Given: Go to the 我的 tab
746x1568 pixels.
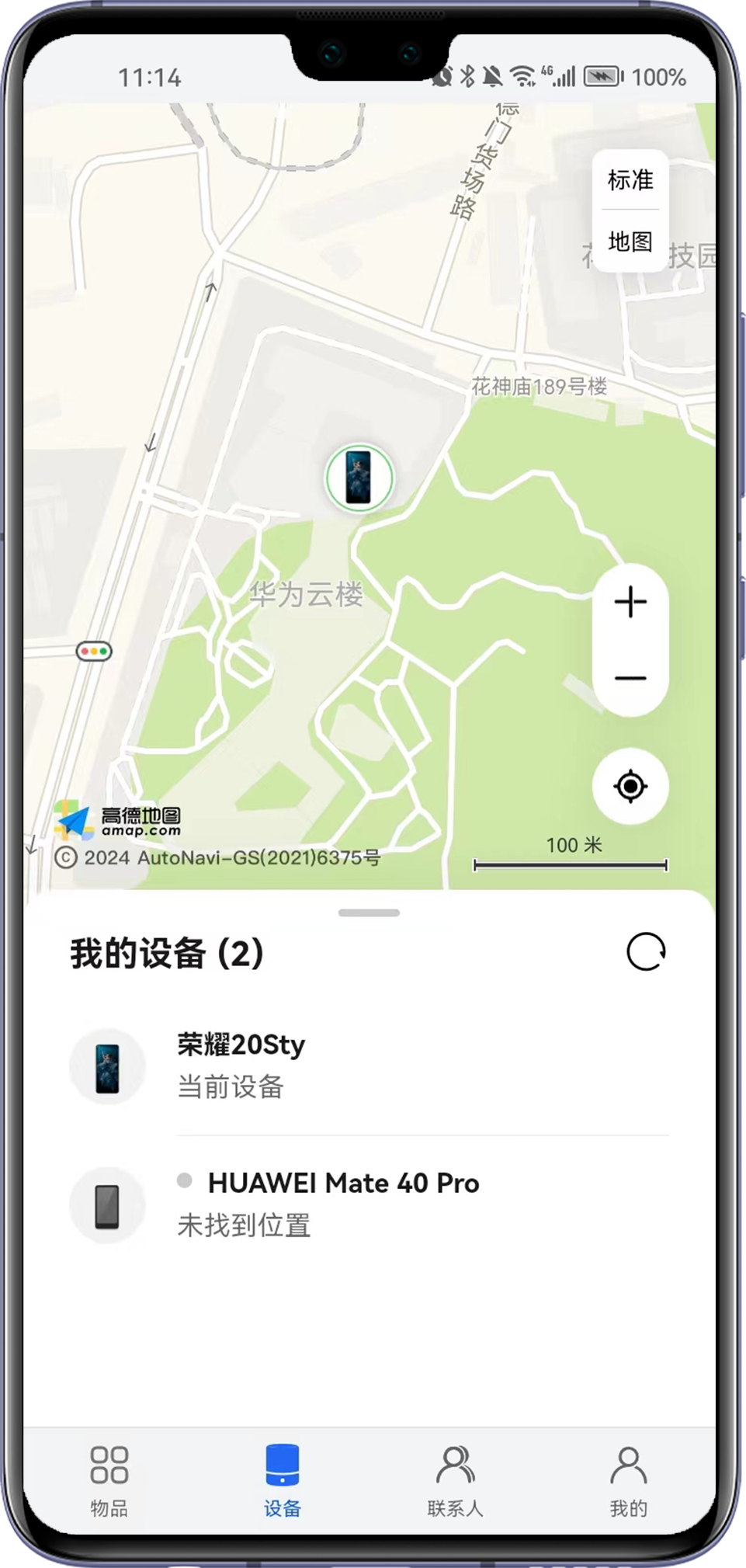Looking at the screenshot, I should tap(628, 1480).
